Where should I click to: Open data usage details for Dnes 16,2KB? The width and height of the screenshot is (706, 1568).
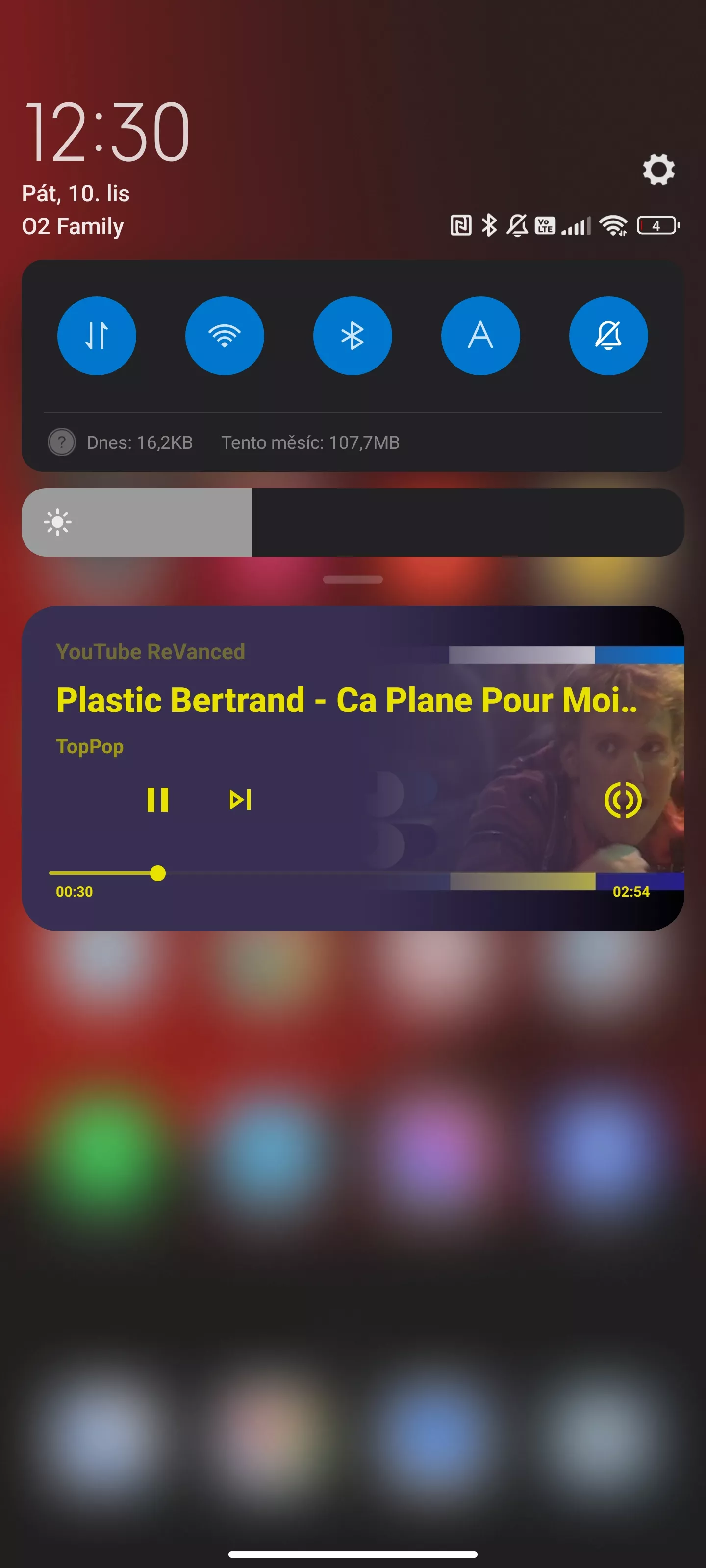click(140, 442)
